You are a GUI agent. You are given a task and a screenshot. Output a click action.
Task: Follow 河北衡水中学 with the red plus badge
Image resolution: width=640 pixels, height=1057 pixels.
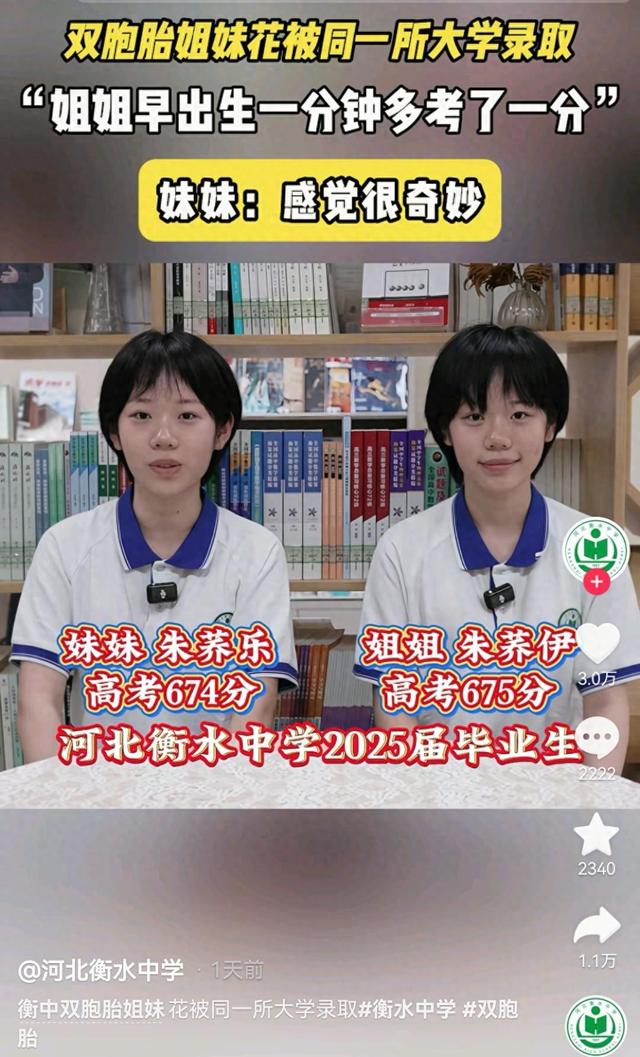[x=597, y=582]
